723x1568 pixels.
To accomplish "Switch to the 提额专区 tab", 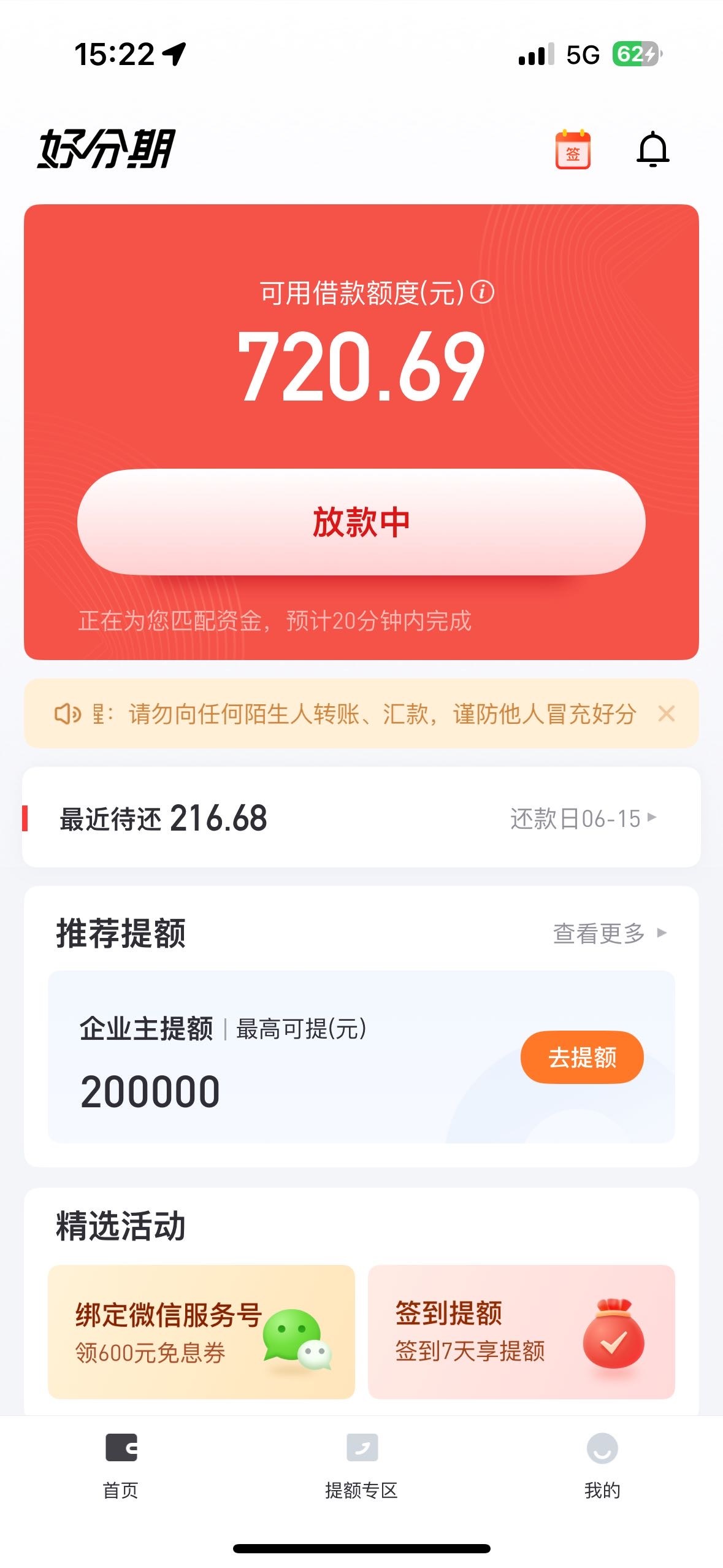I will [x=361, y=1466].
